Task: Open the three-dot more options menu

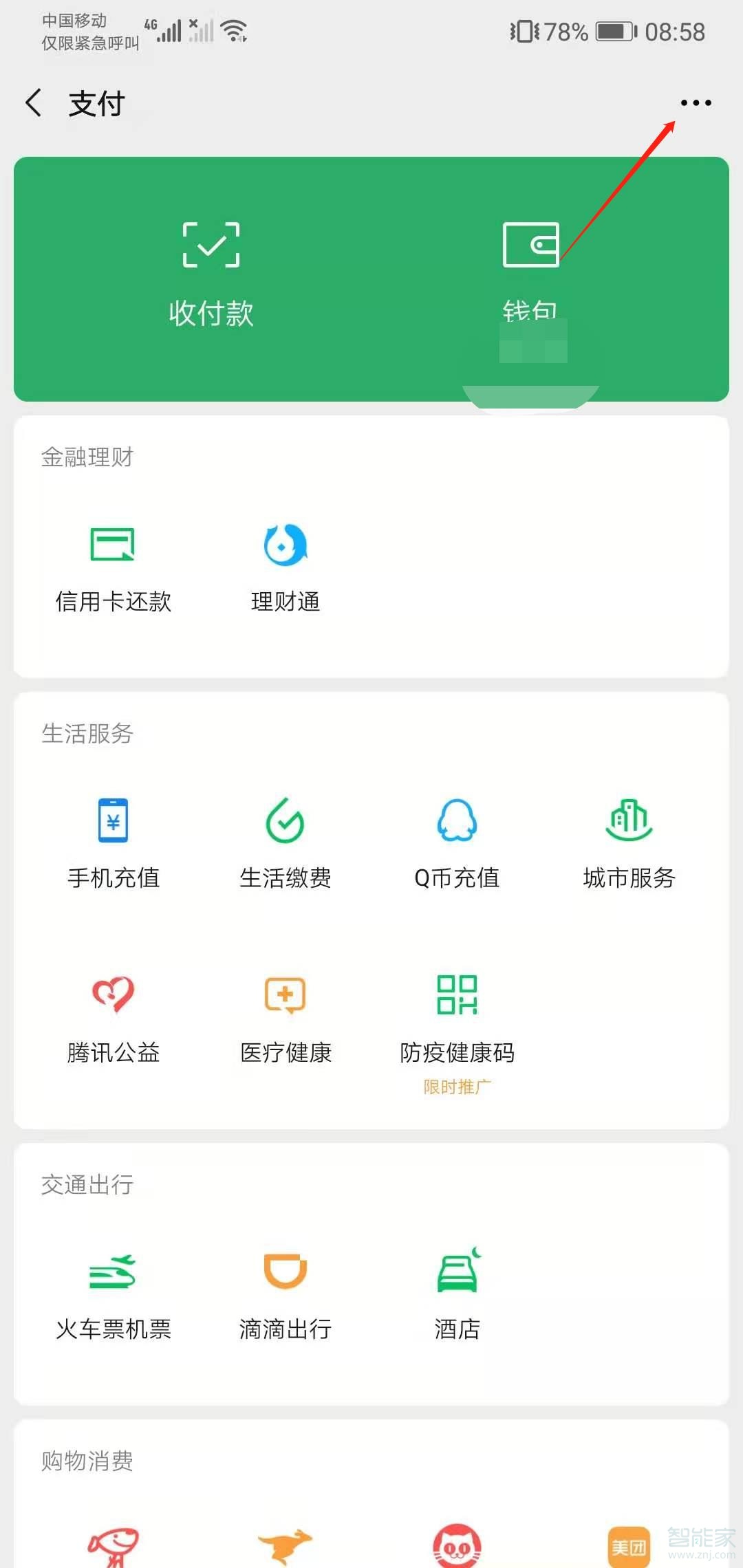Action: click(696, 102)
